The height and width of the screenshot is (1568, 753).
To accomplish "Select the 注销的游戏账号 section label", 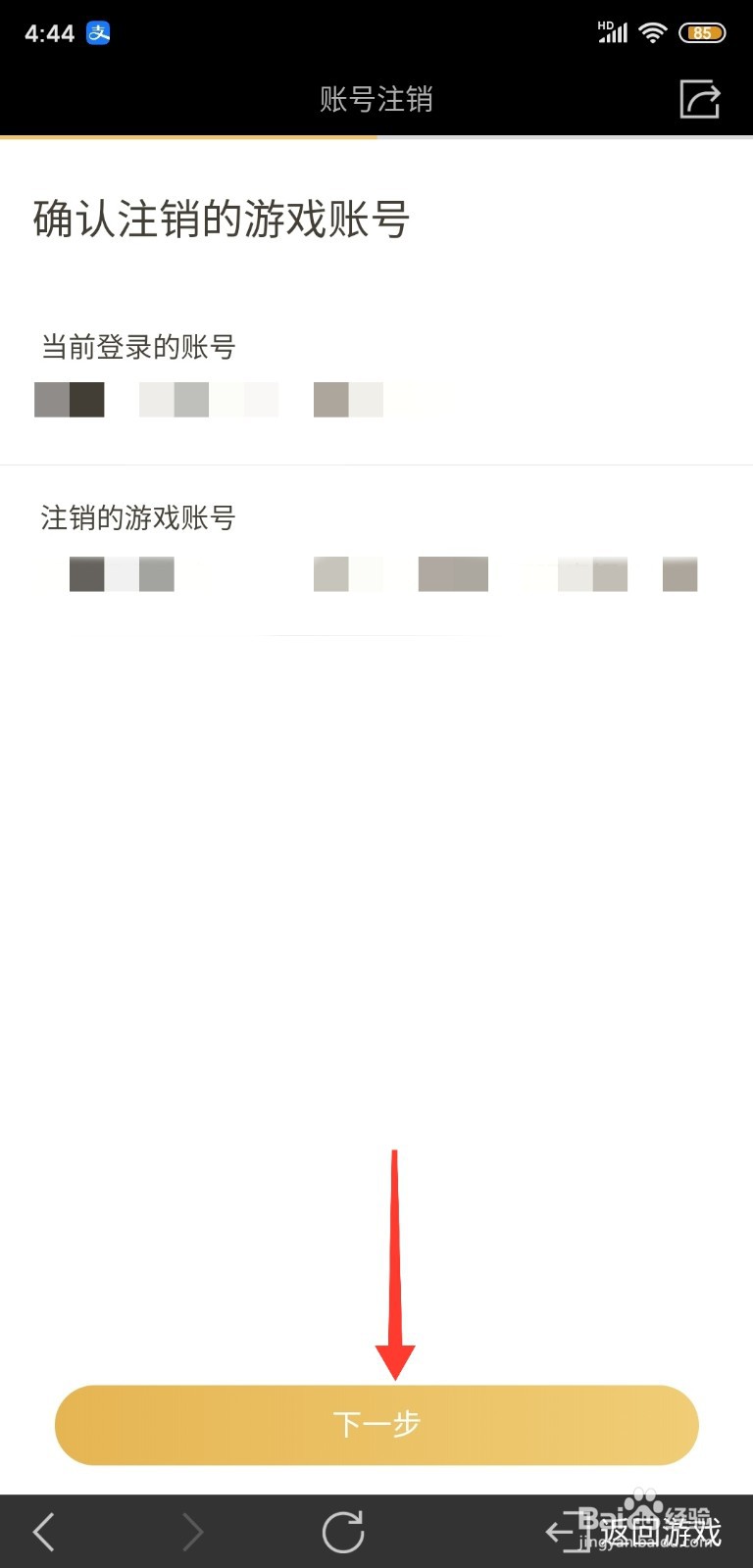I will 137,517.
